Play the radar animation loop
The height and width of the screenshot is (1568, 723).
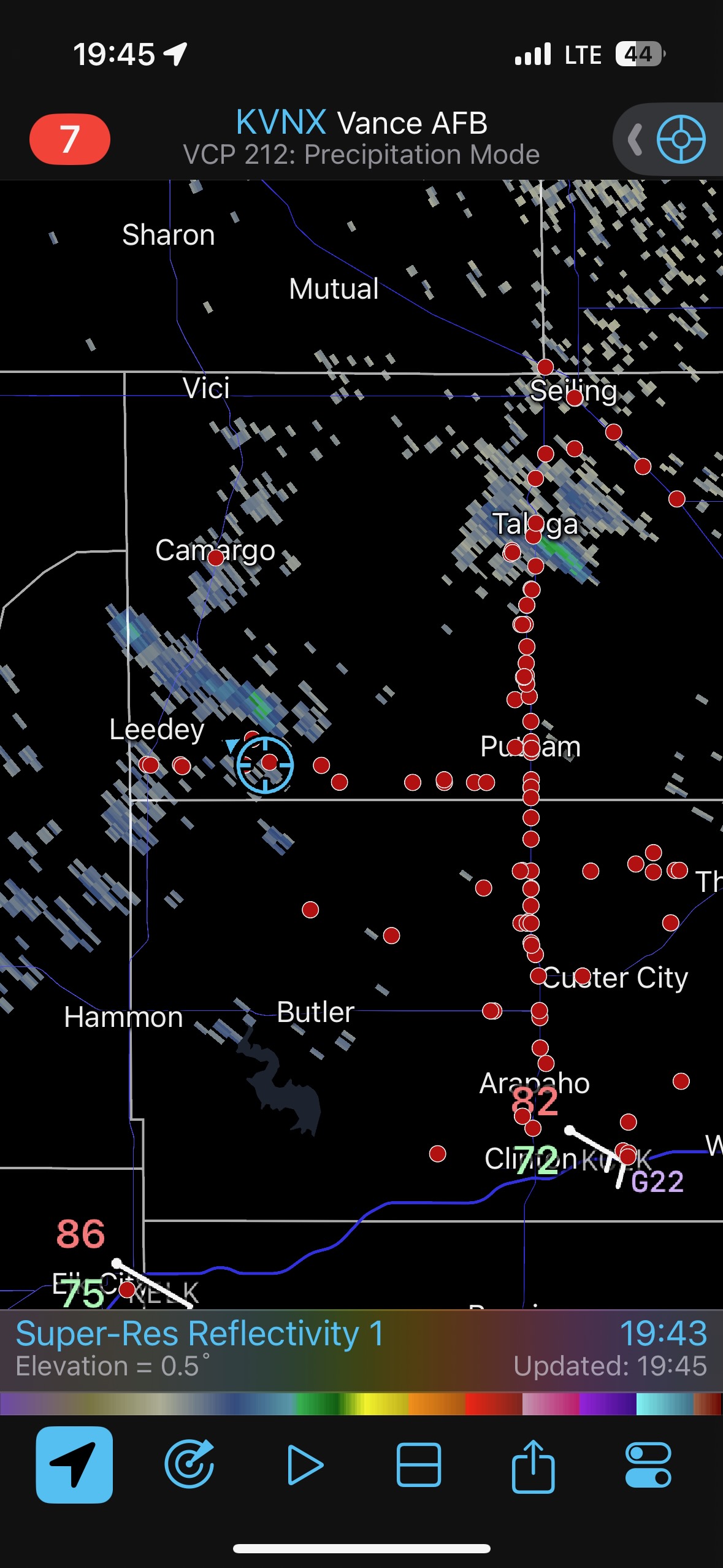(x=305, y=1464)
